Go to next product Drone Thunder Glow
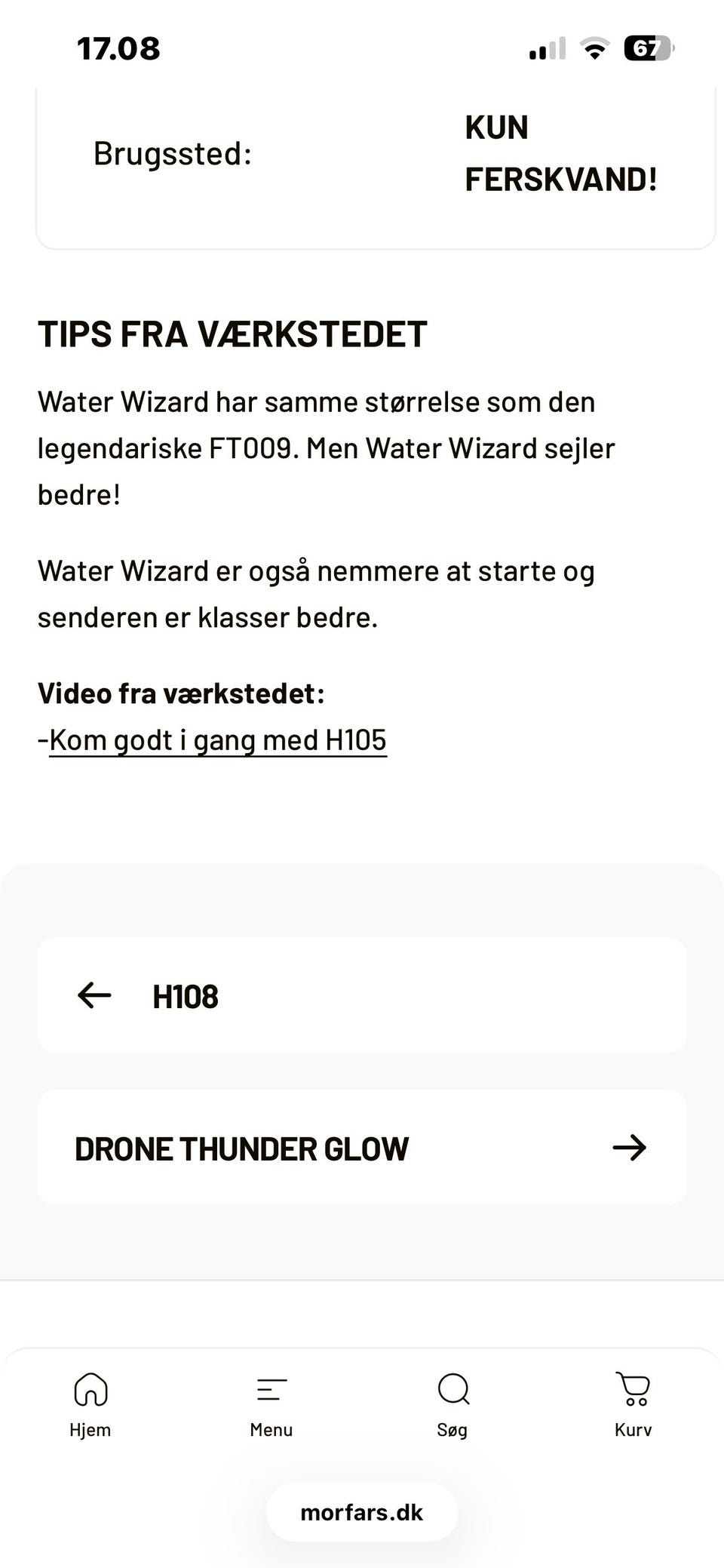The image size is (724, 1568). 361,1148
